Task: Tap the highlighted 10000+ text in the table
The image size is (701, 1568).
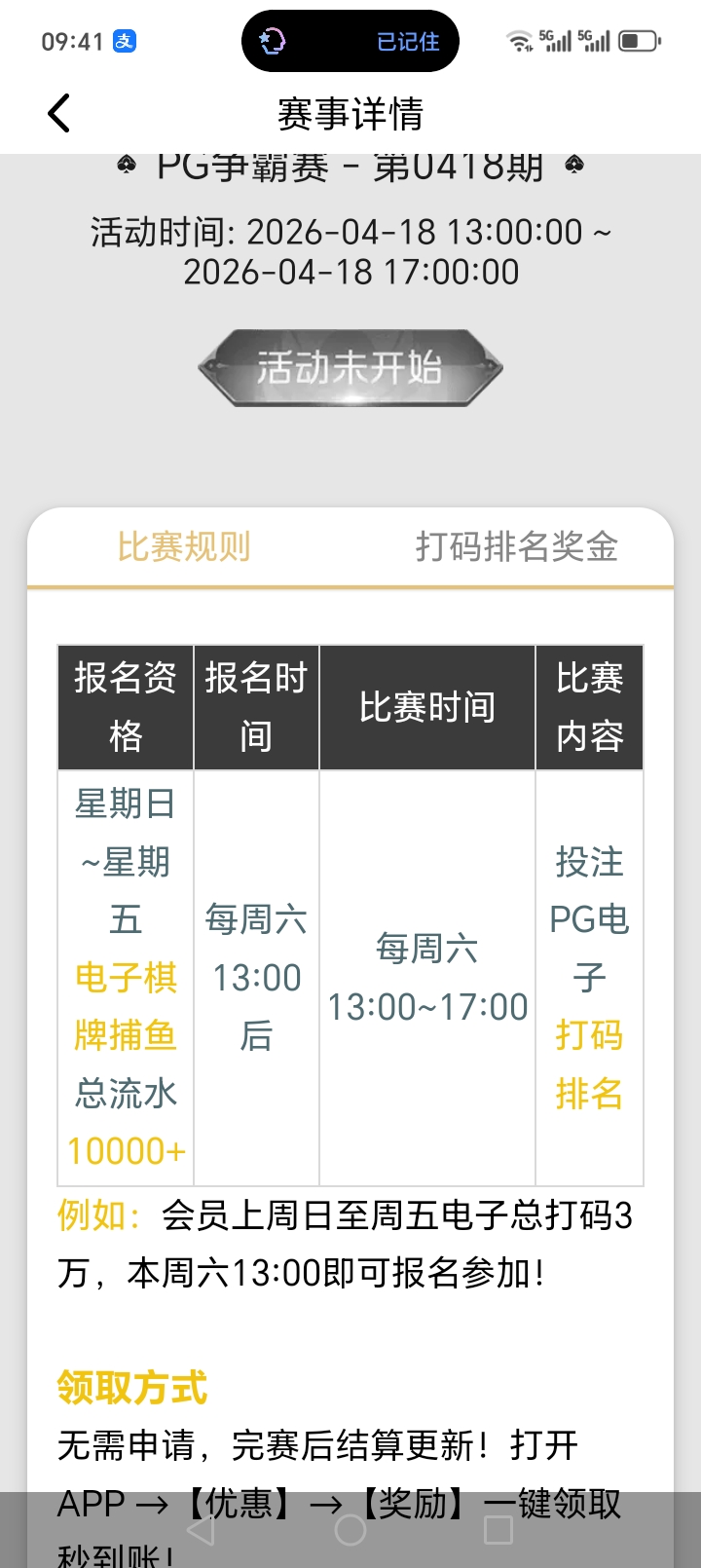Action: click(x=125, y=1151)
